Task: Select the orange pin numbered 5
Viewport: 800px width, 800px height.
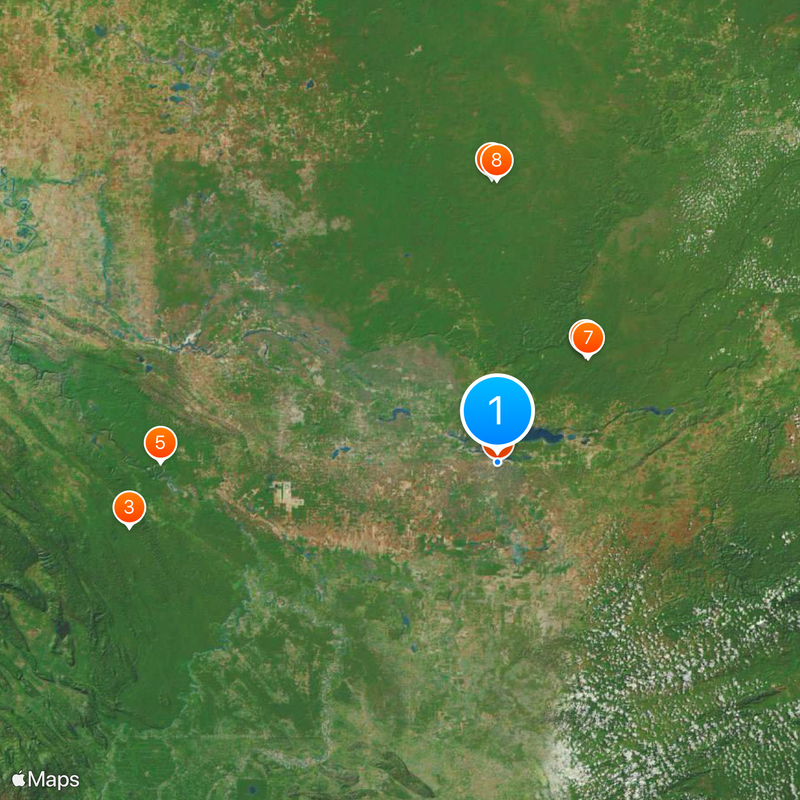Action: pos(160,442)
